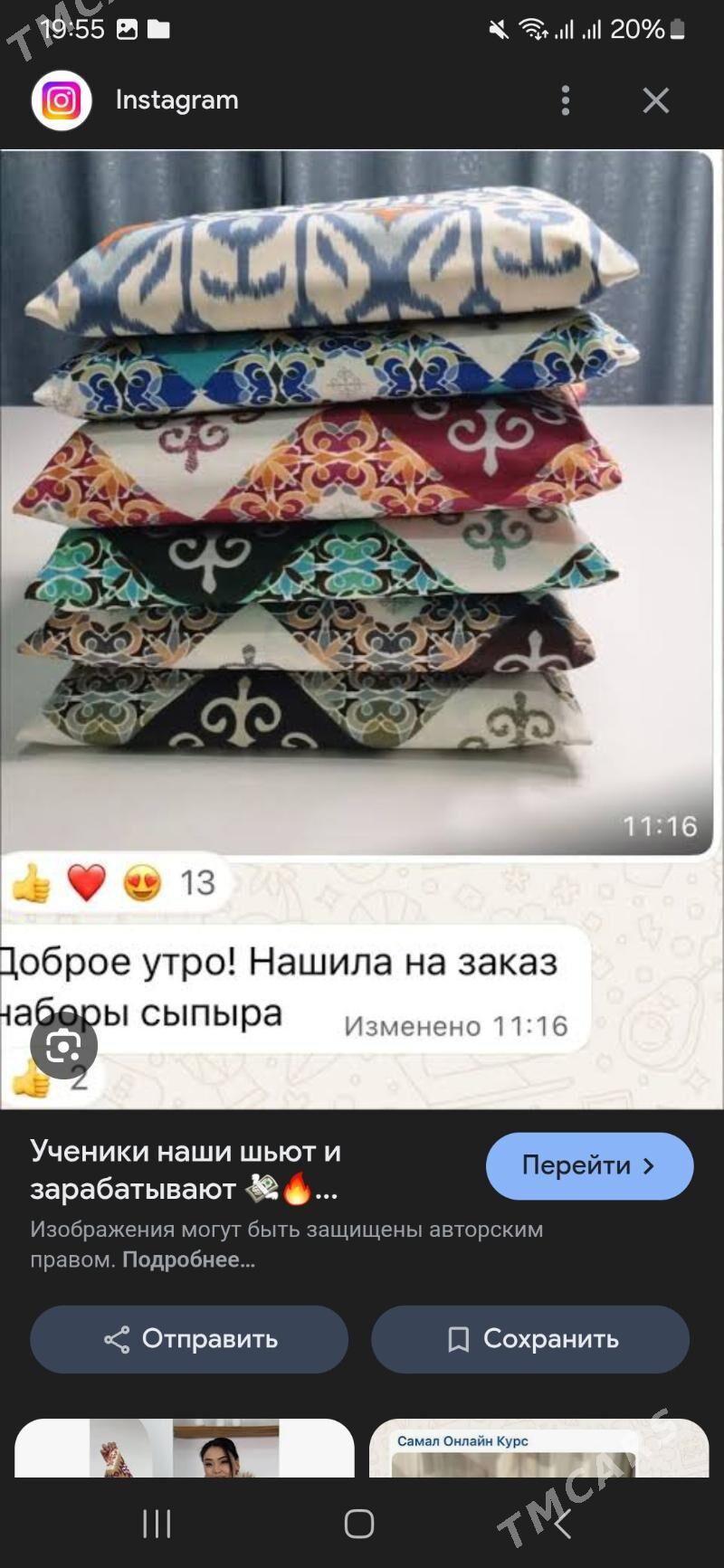Open the Подробнее copyright link
Image resolution: width=724 pixels, height=1568 pixels.
click(x=188, y=1259)
